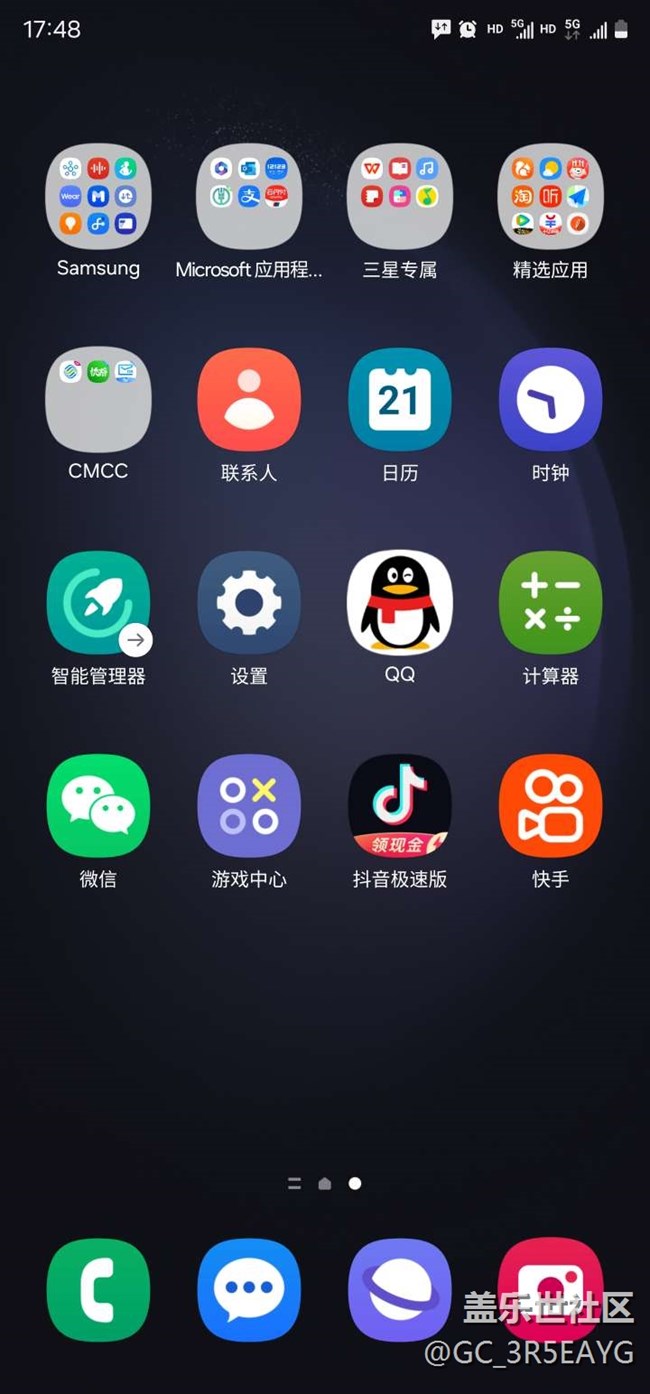Viewport: 650px width, 1394px height.
Task: Open the messages app in the dock
Action: (x=249, y=1289)
